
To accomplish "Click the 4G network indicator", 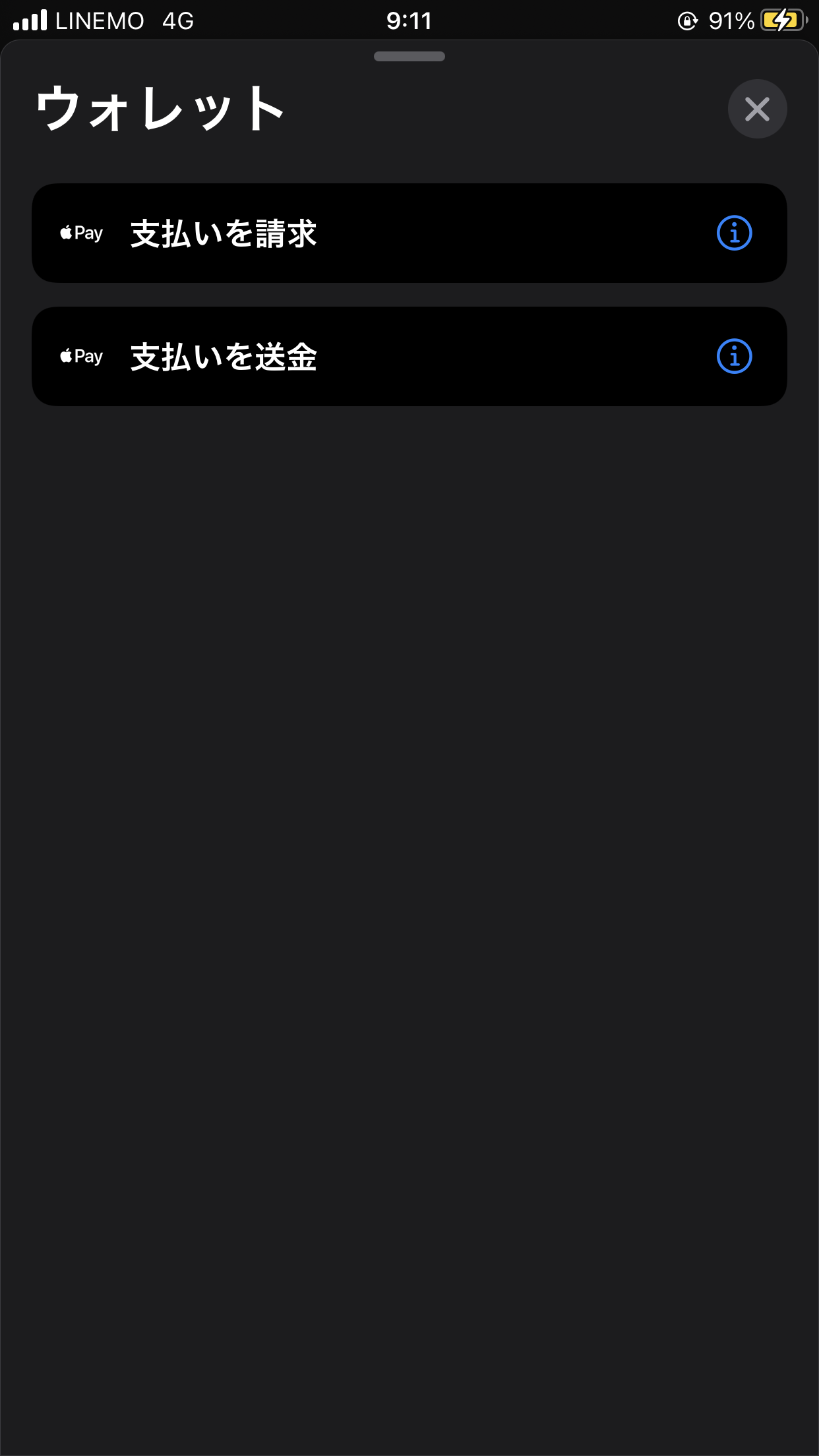I will [177, 20].
